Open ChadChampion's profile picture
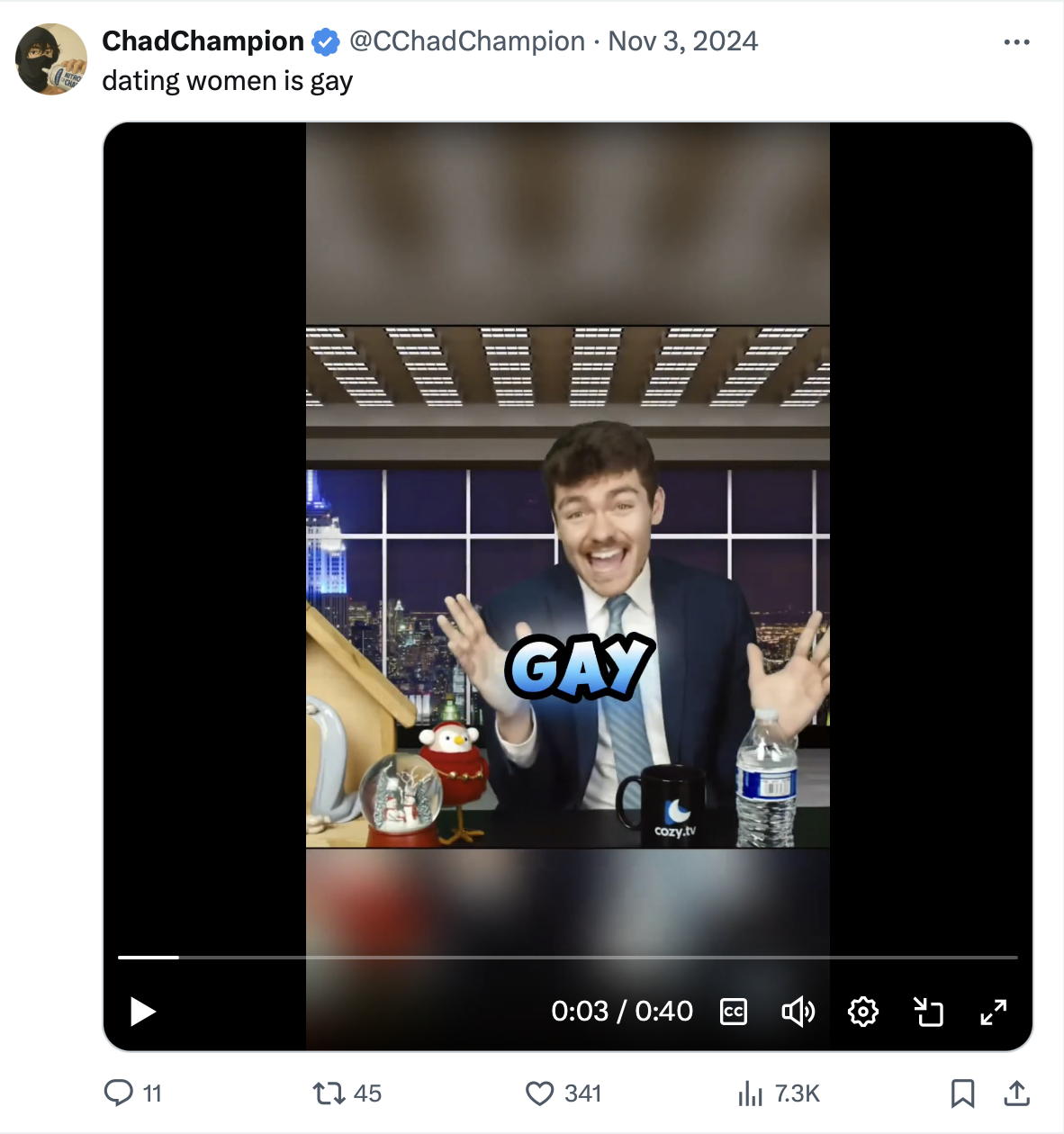 pos(51,59)
